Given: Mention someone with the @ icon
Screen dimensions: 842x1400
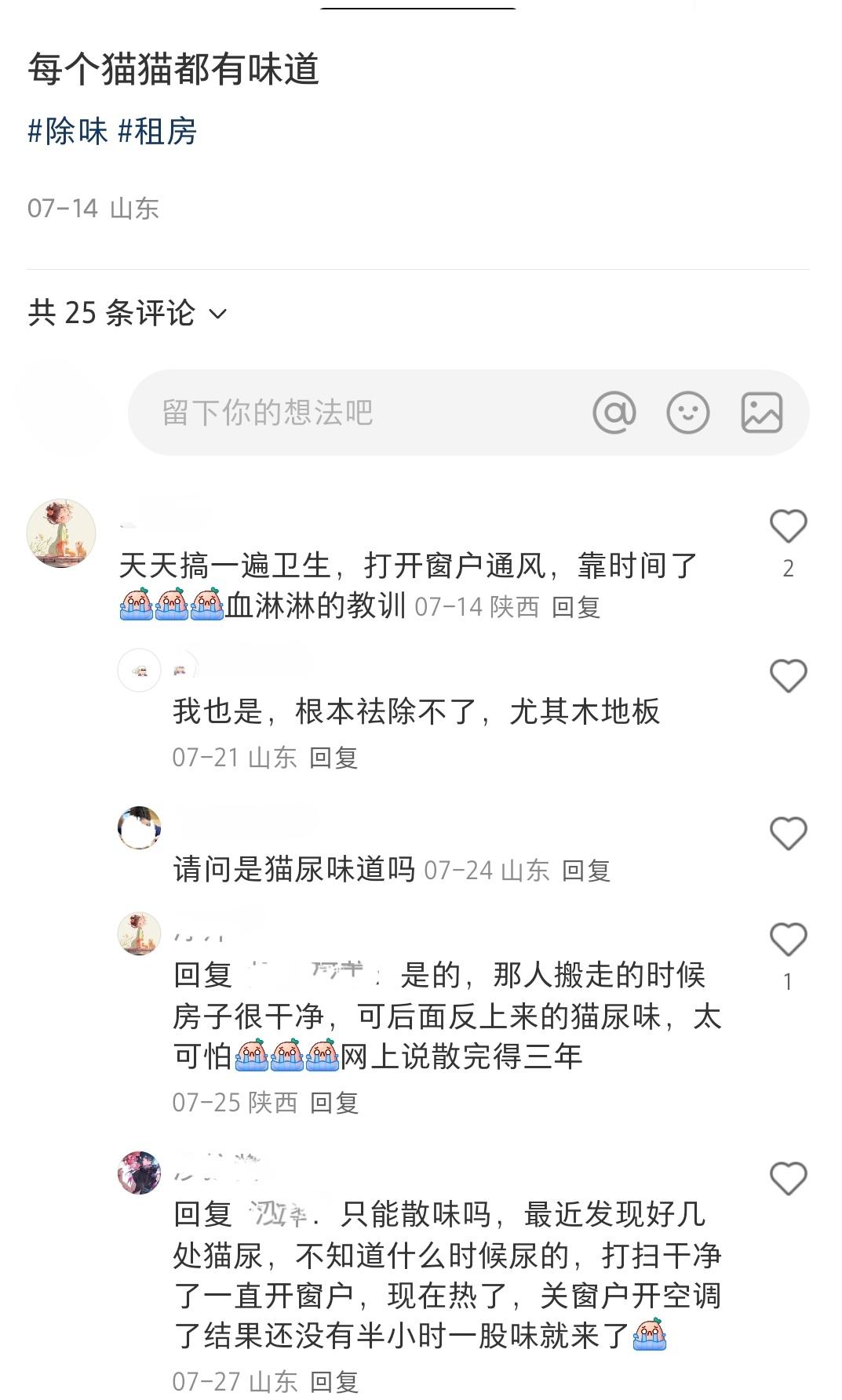Looking at the screenshot, I should tap(614, 413).
